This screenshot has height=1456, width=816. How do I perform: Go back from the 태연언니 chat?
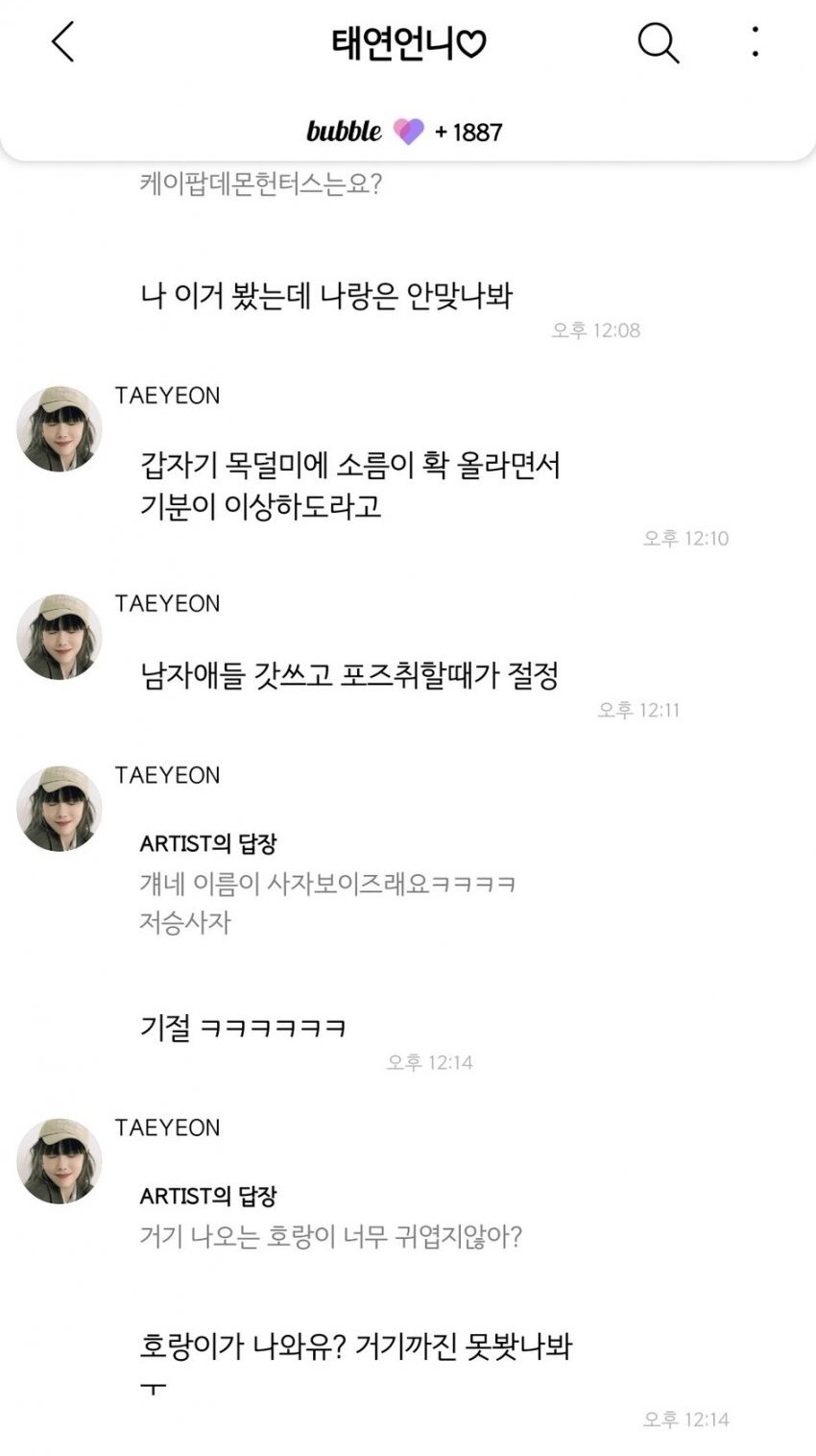pyautogui.click(x=63, y=42)
